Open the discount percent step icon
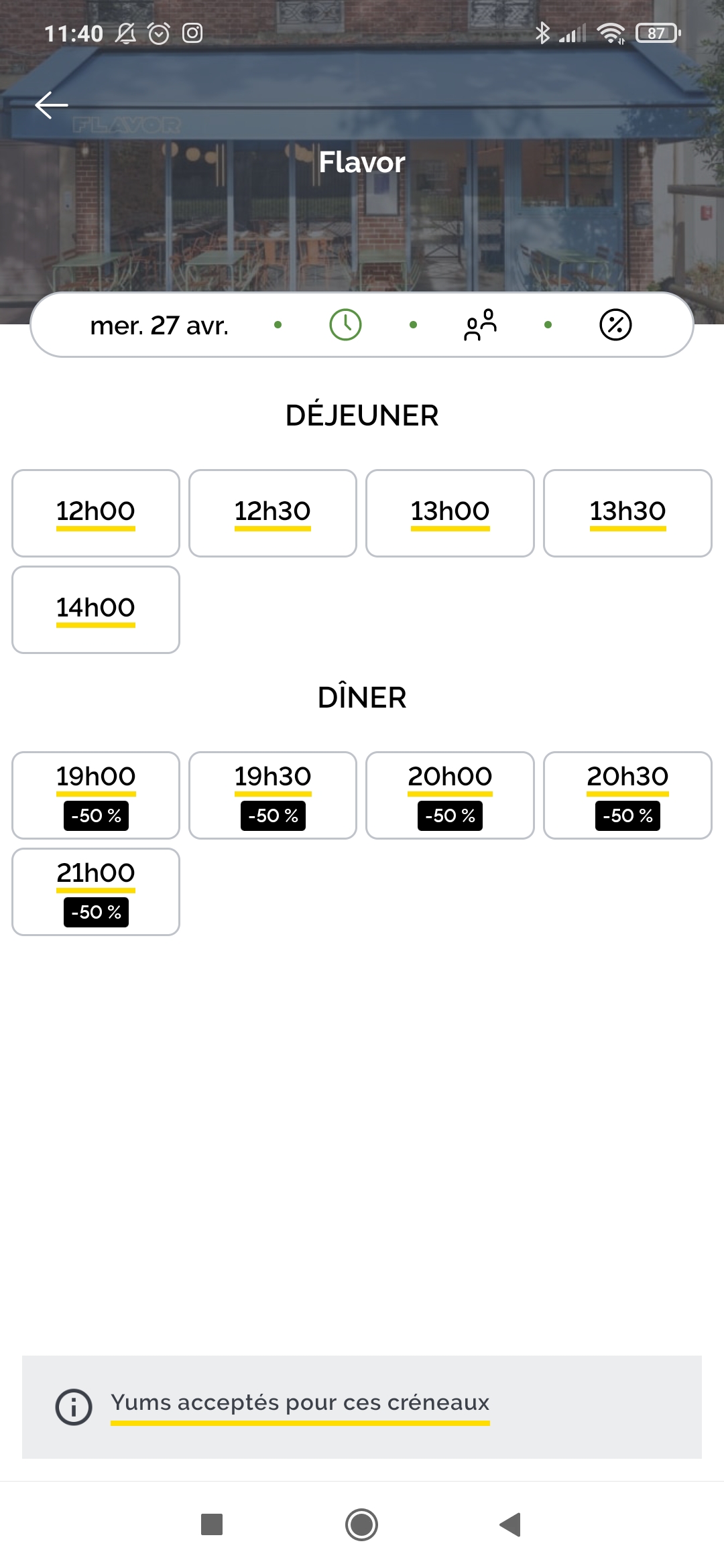724x1568 pixels. [615, 325]
